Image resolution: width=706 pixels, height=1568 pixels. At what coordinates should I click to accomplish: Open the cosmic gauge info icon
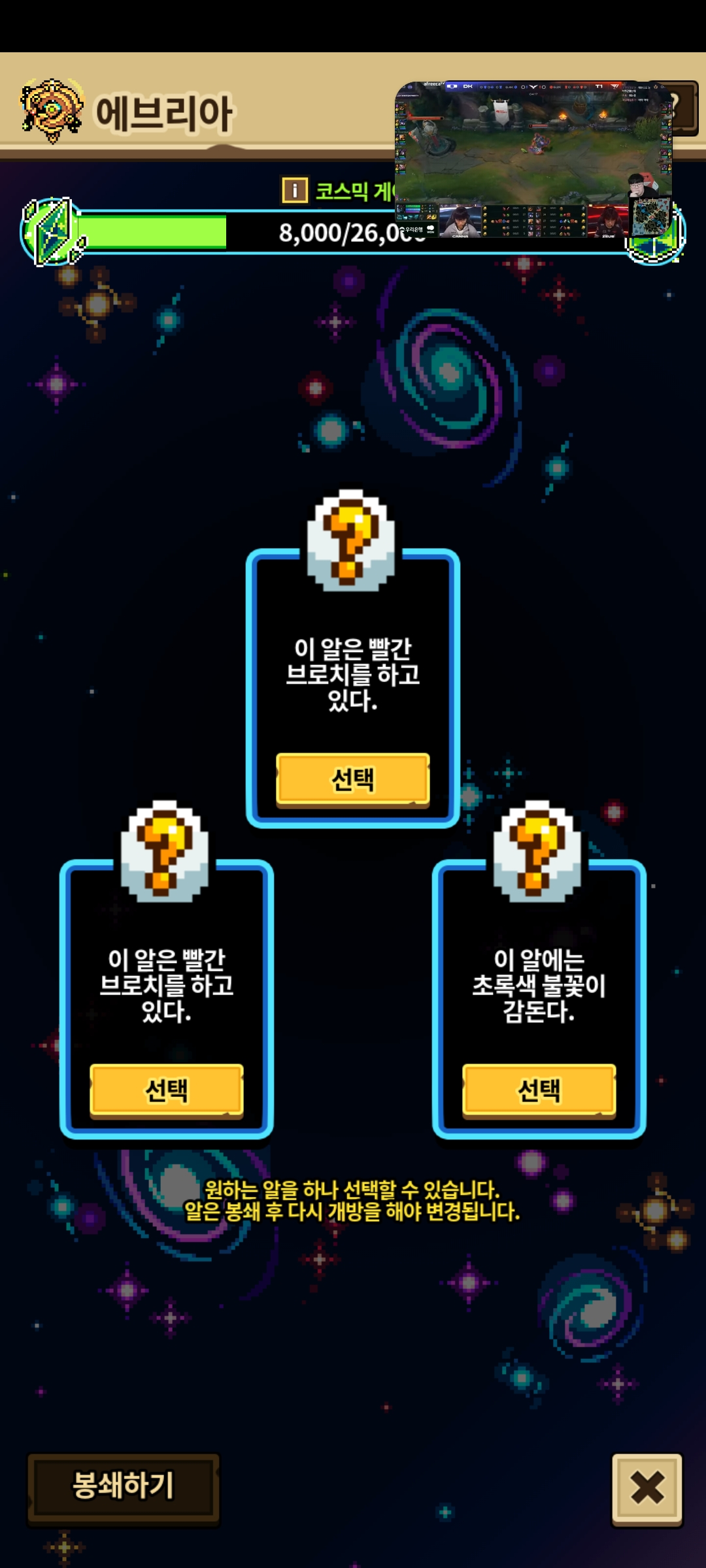tap(295, 191)
